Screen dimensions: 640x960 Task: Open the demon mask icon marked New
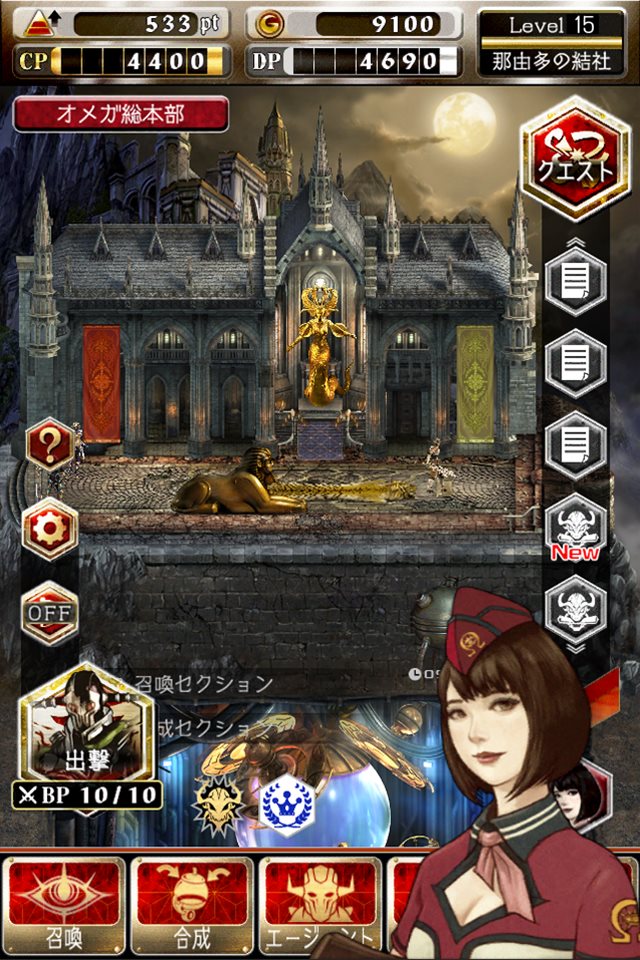click(x=575, y=527)
